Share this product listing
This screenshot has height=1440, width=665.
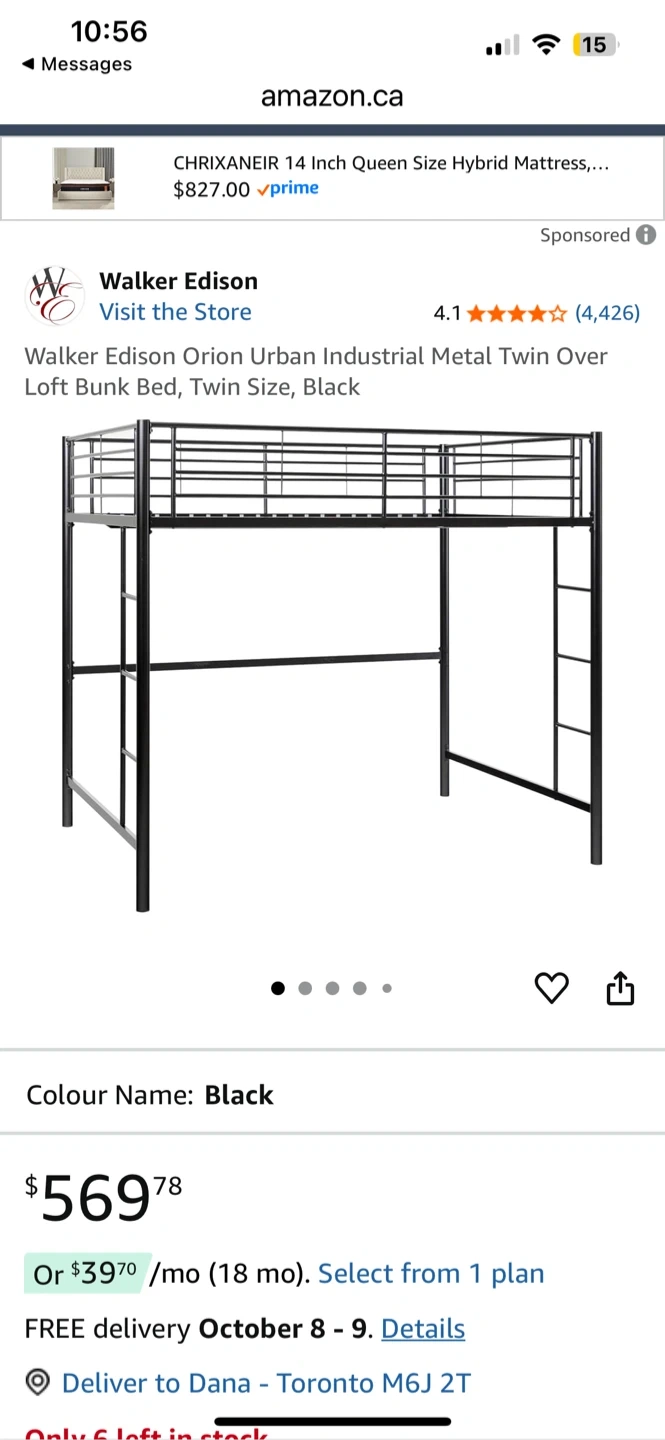[x=620, y=988]
